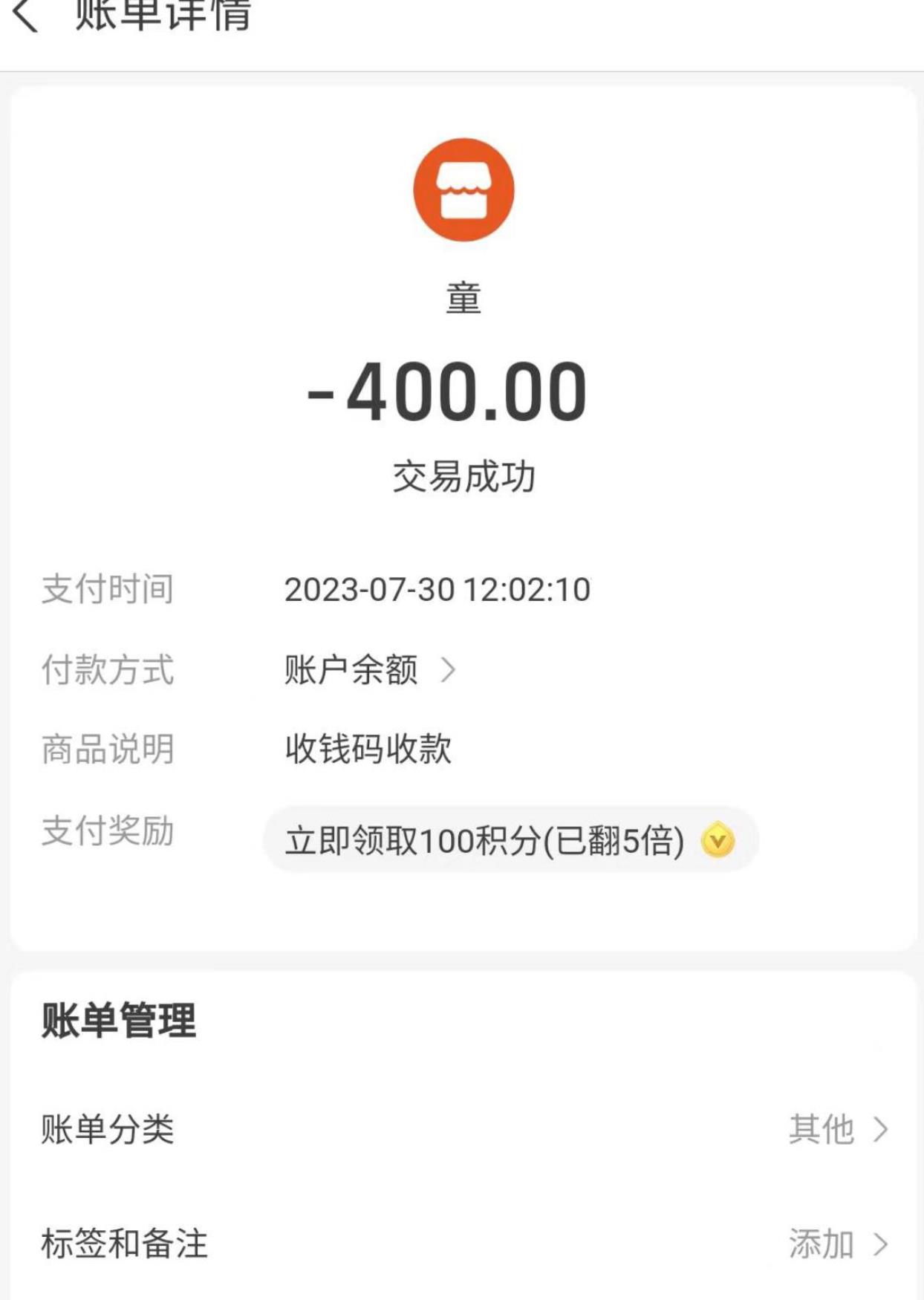Open 账户余额 payment method details
The image size is (924, 1300).
pyautogui.click(x=369, y=670)
